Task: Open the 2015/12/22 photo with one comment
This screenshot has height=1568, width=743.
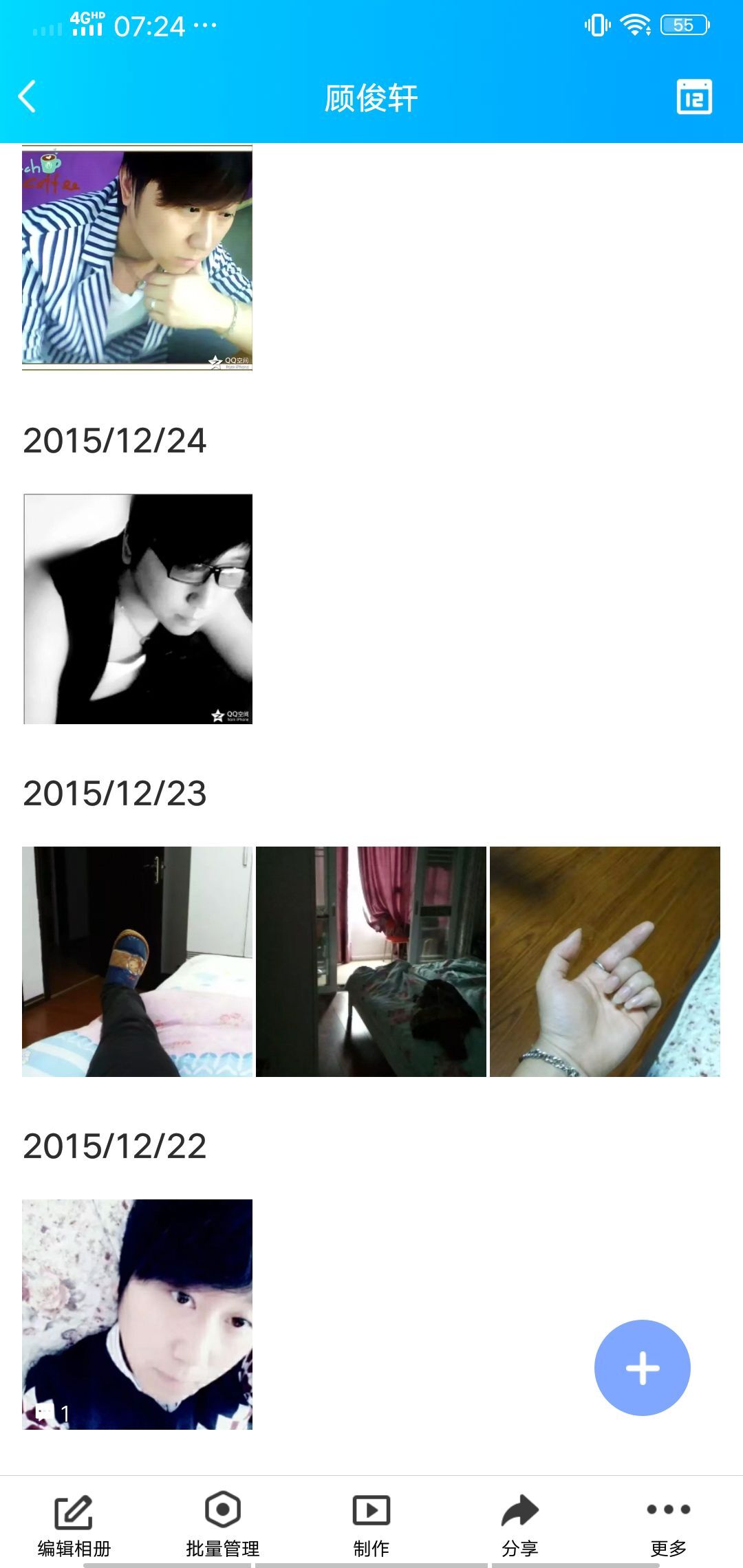Action: pos(138,1314)
